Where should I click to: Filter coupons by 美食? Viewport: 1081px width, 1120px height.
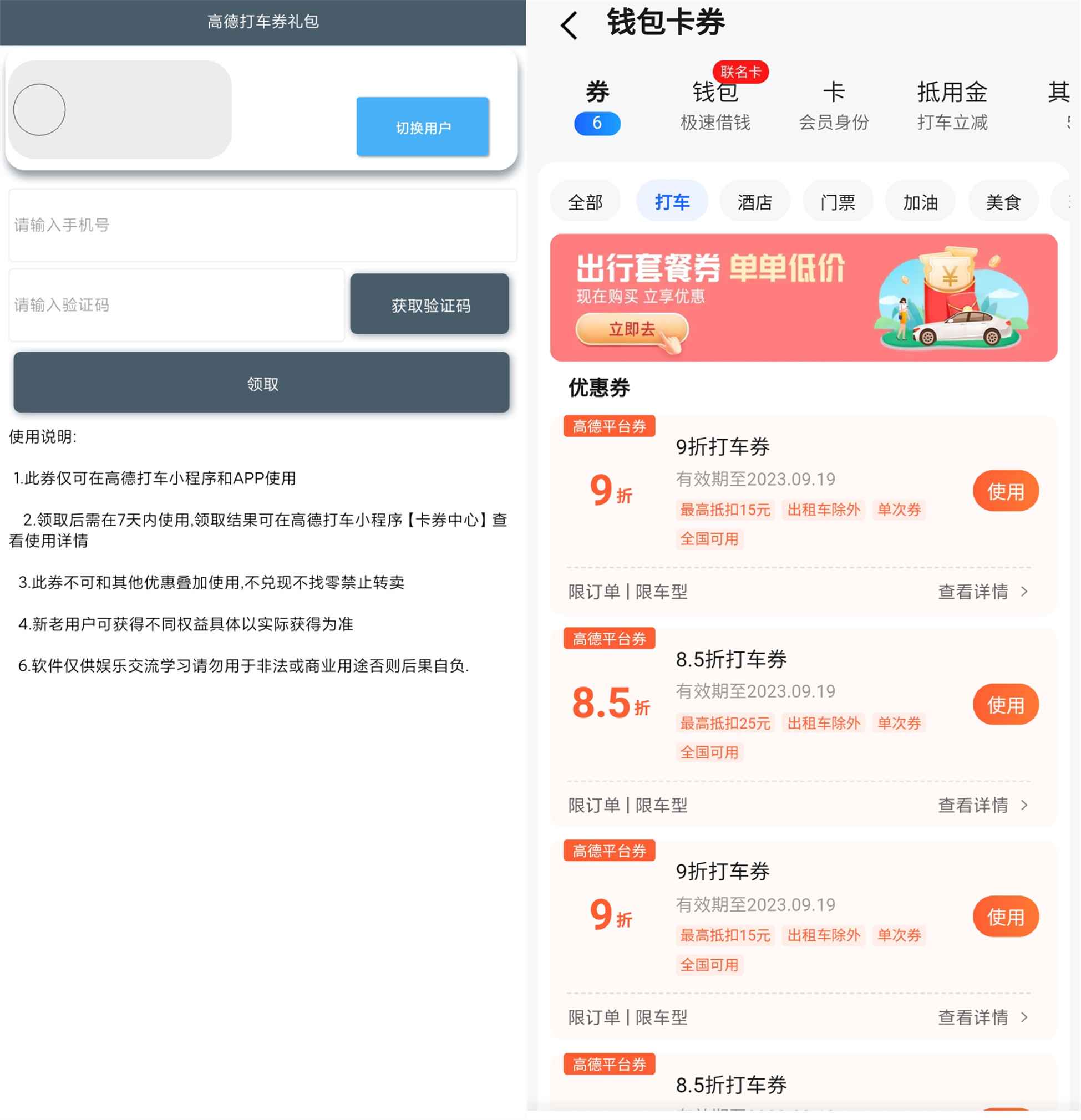[1003, 202]
